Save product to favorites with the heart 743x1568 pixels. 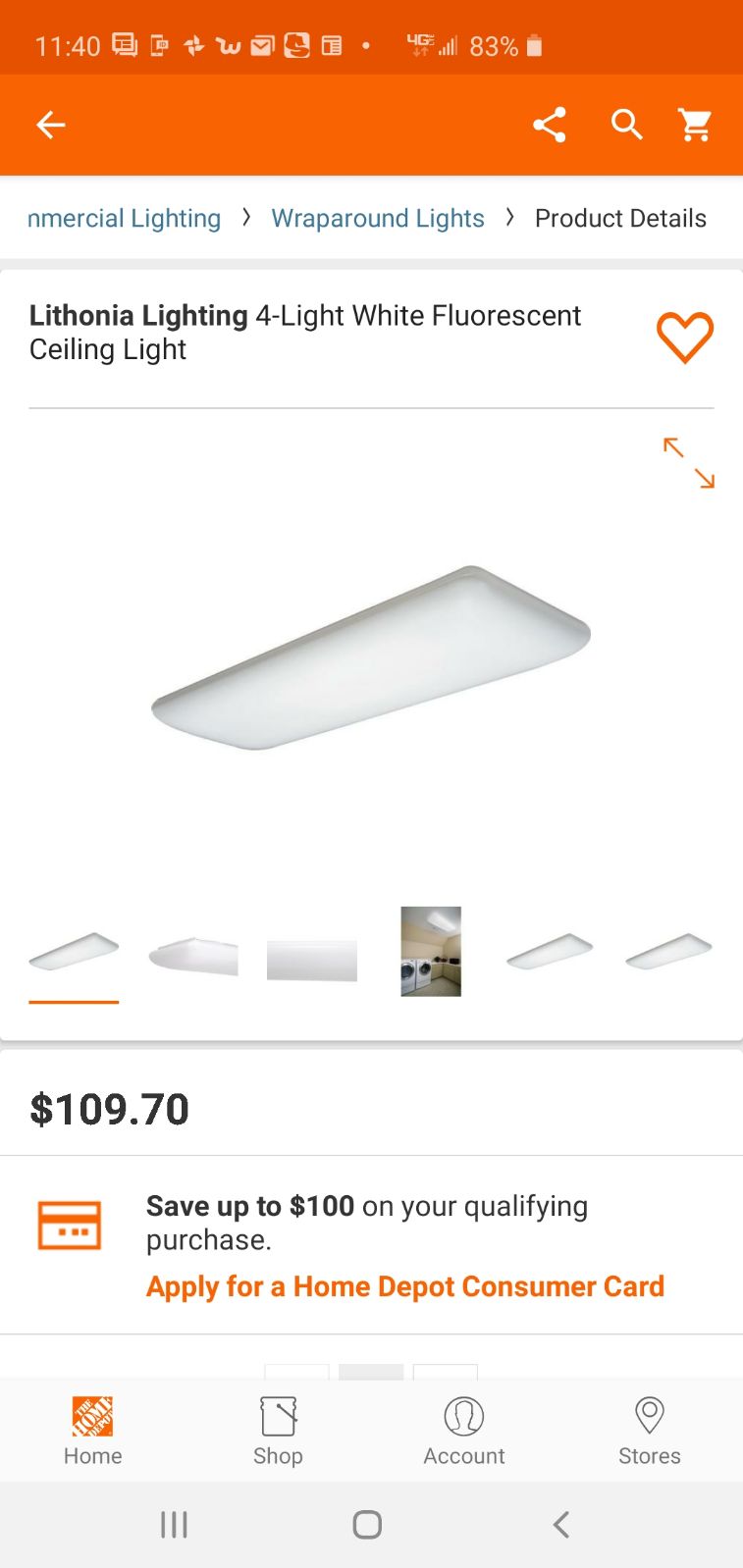pos(685,338)
